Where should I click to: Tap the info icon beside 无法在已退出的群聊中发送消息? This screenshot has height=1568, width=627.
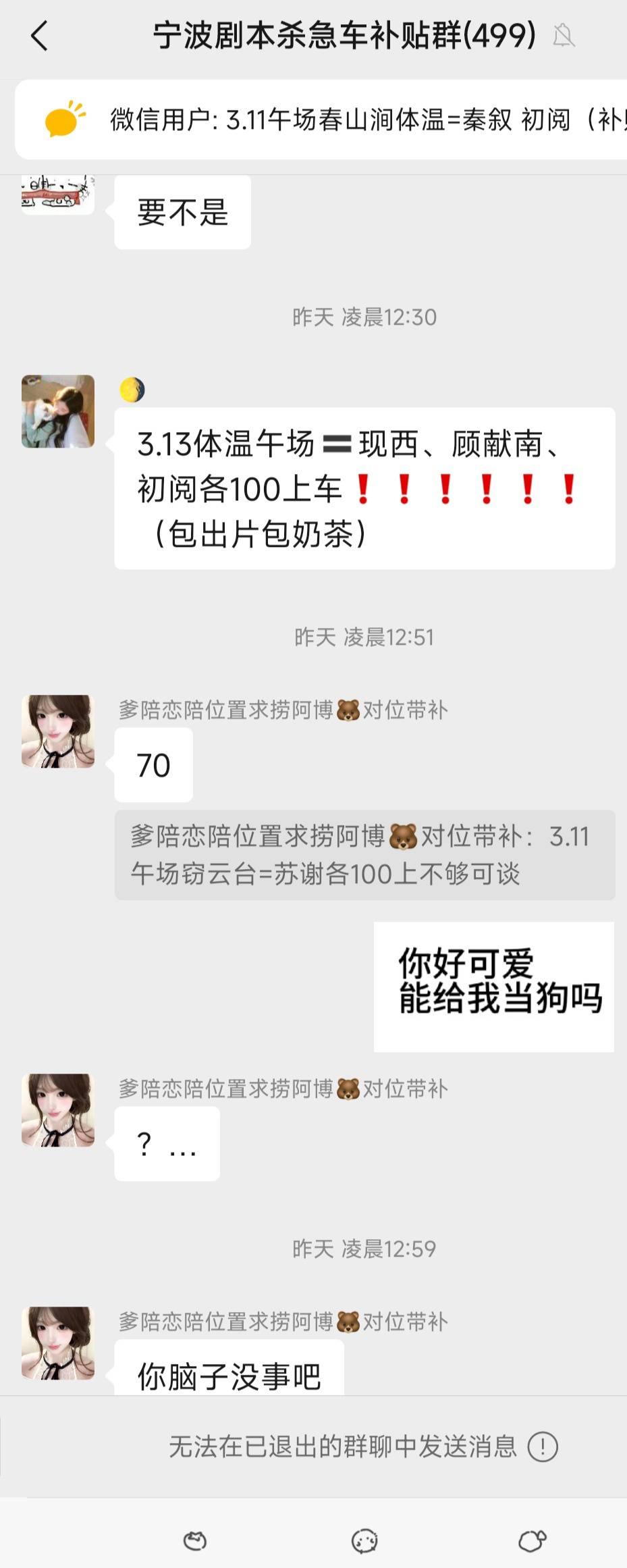543,1446
